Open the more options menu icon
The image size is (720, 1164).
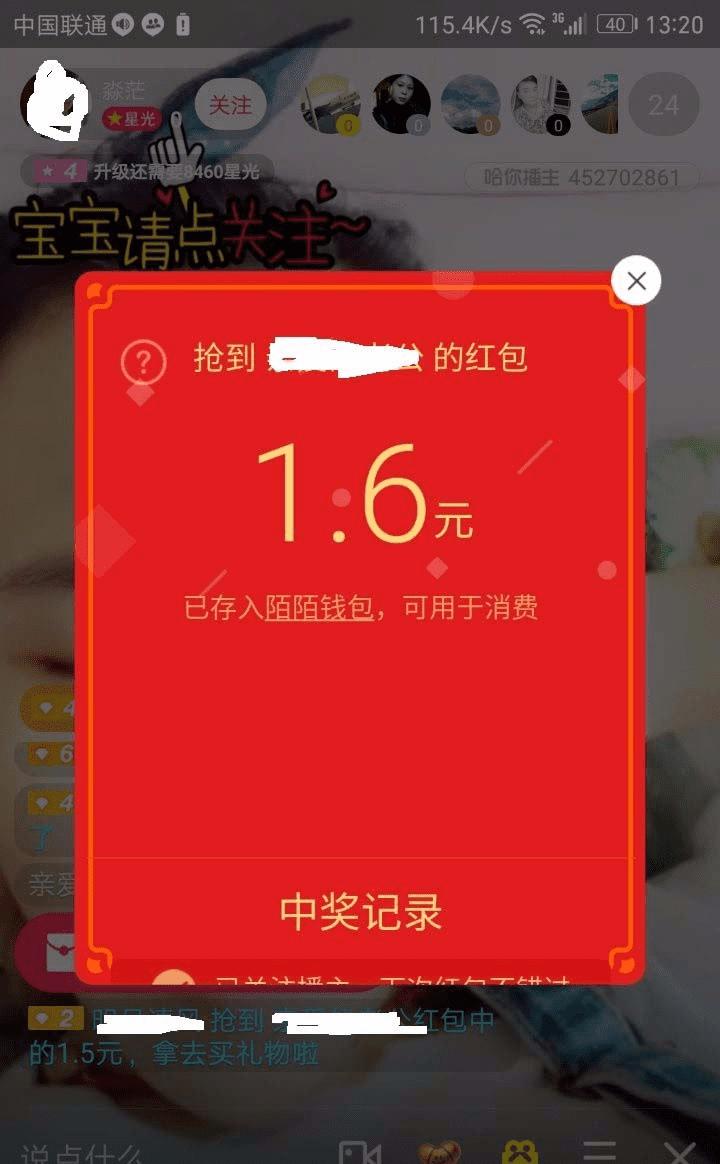click(600, 1150)
